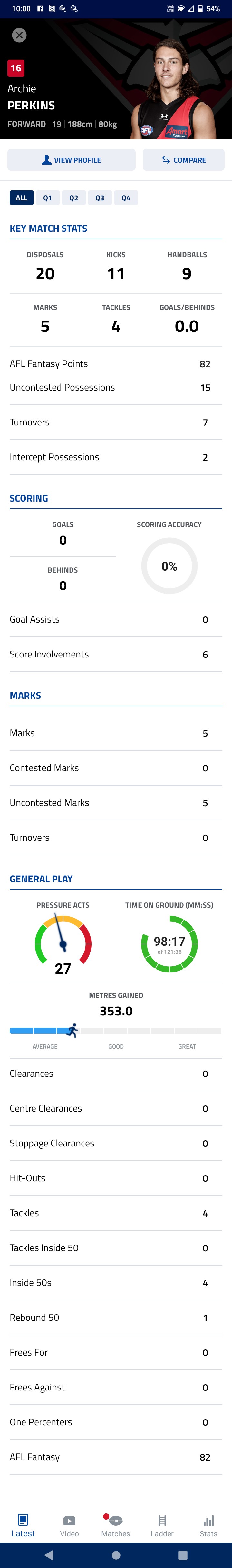Open View Profile for Archie Perkins
The height and width of the screenshot is (1568, 232).
71,160
